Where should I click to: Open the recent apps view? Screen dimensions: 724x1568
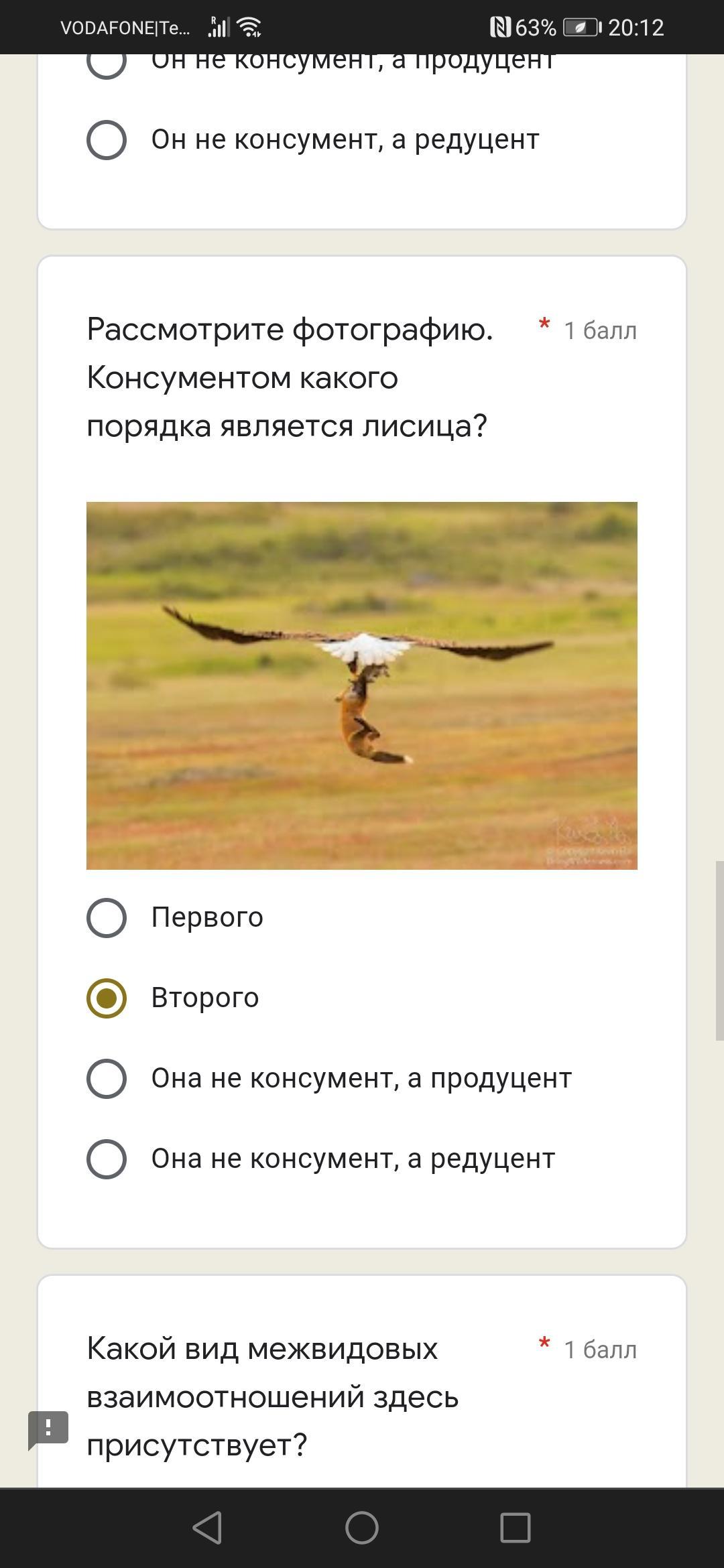click(x=516, y=1528)
